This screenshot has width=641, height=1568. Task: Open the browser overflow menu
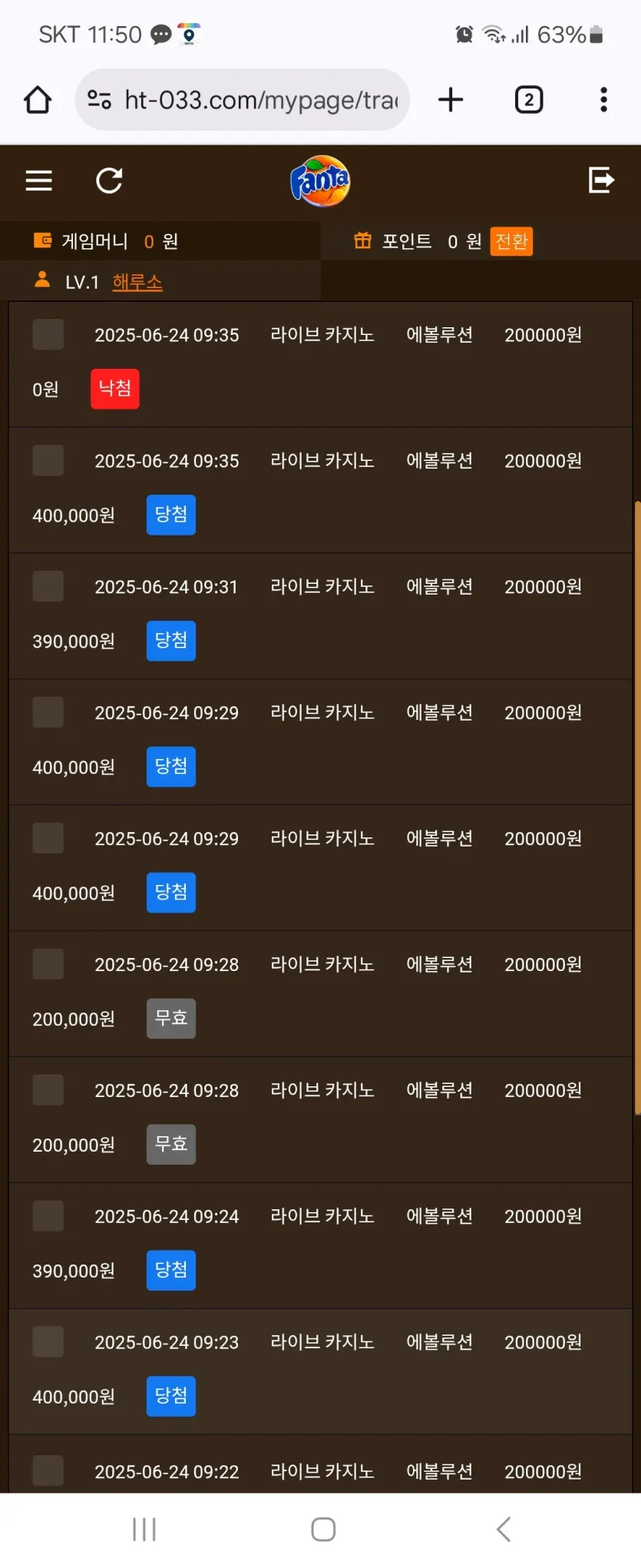point(603,100)
